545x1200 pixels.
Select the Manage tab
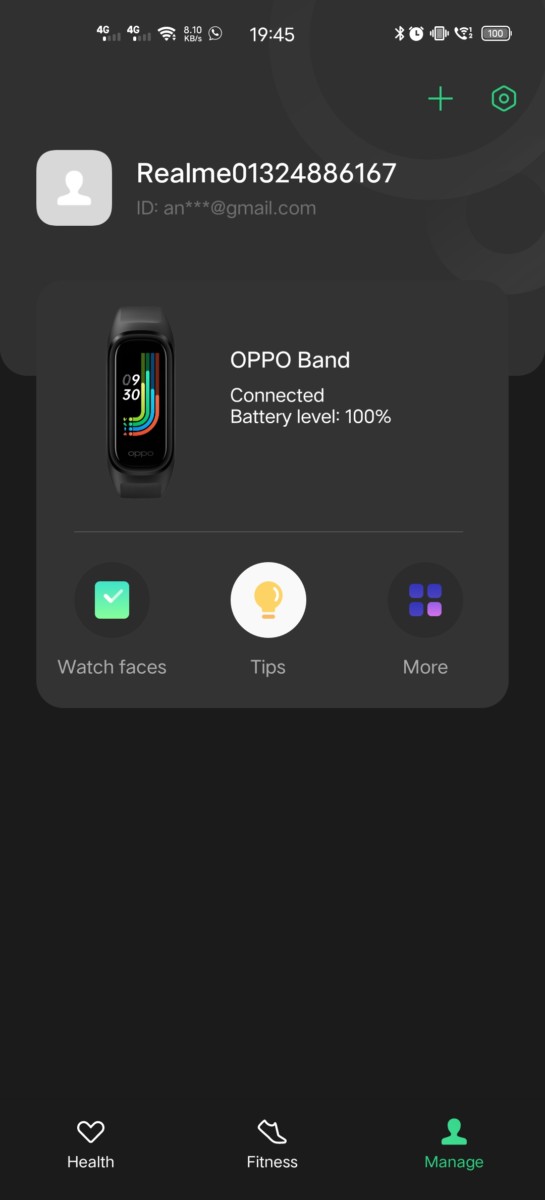tap(454, 1144)
